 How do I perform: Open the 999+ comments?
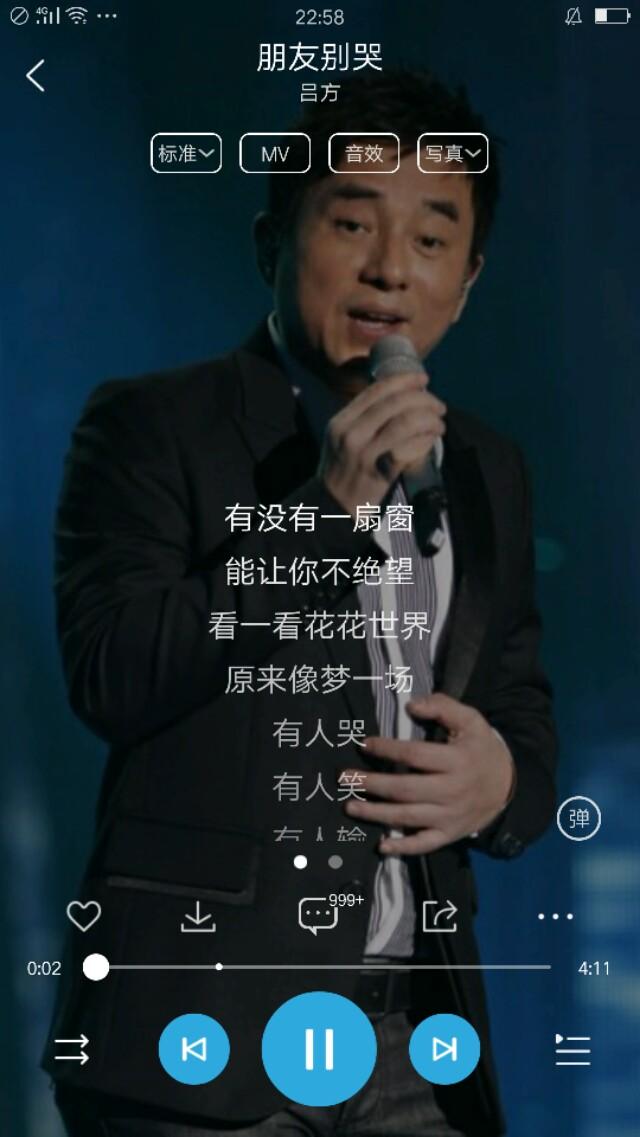tap(320, 914)
